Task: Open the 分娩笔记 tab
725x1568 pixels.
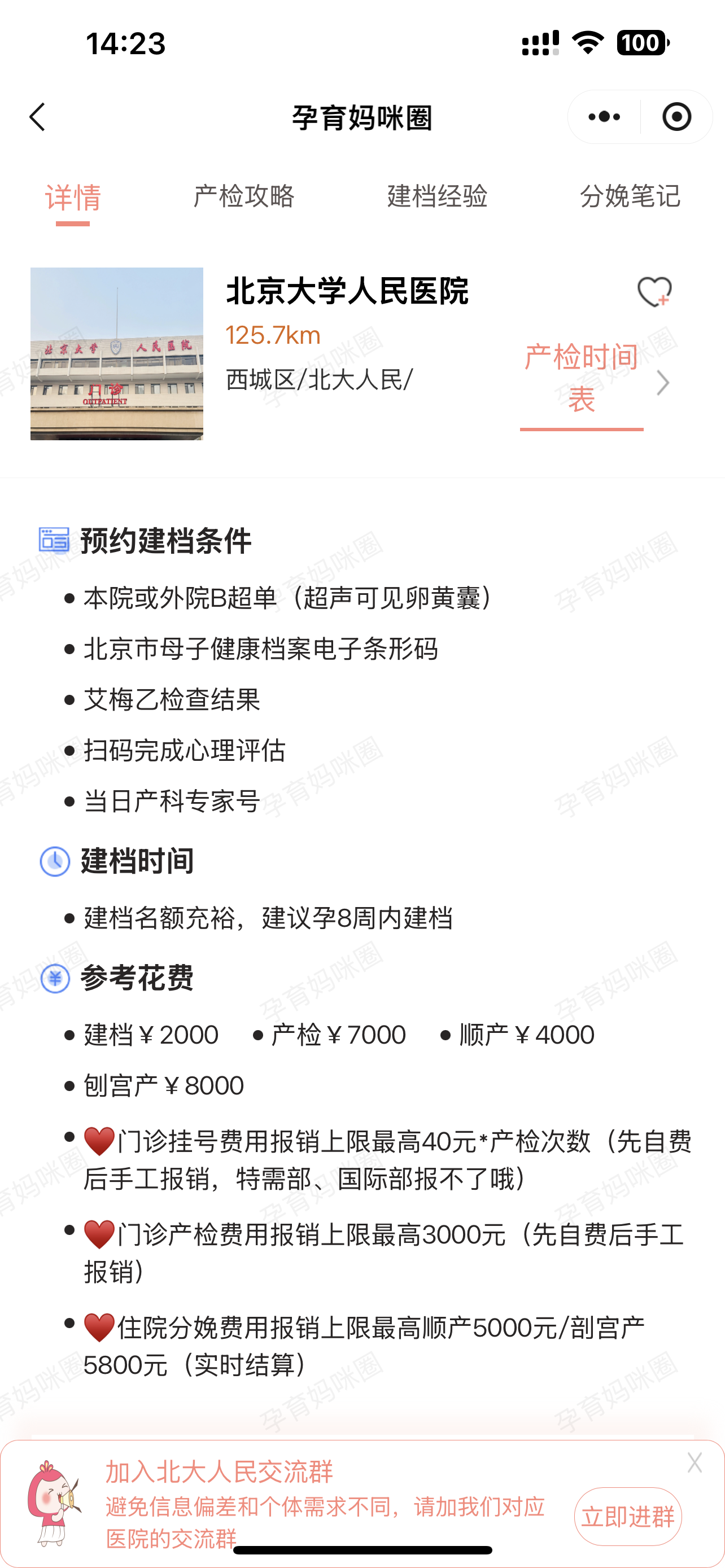Action: [x=630, y=196]
